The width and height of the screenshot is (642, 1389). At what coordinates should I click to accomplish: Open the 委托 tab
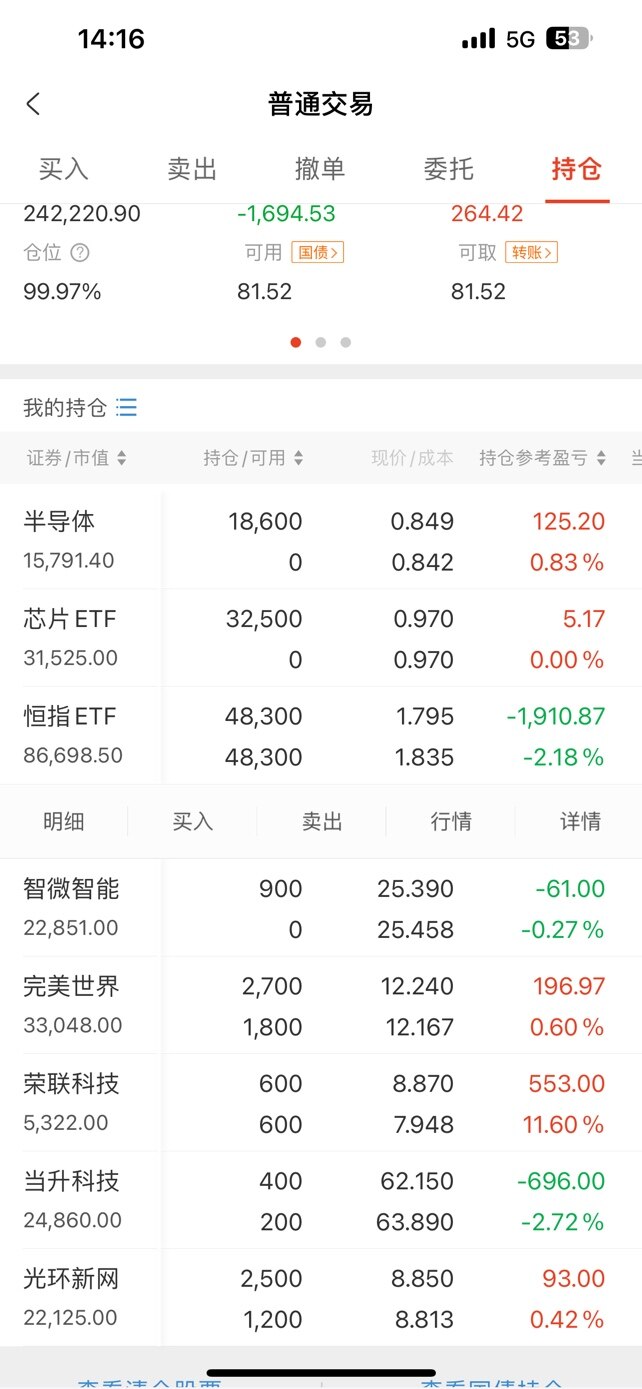448,169
